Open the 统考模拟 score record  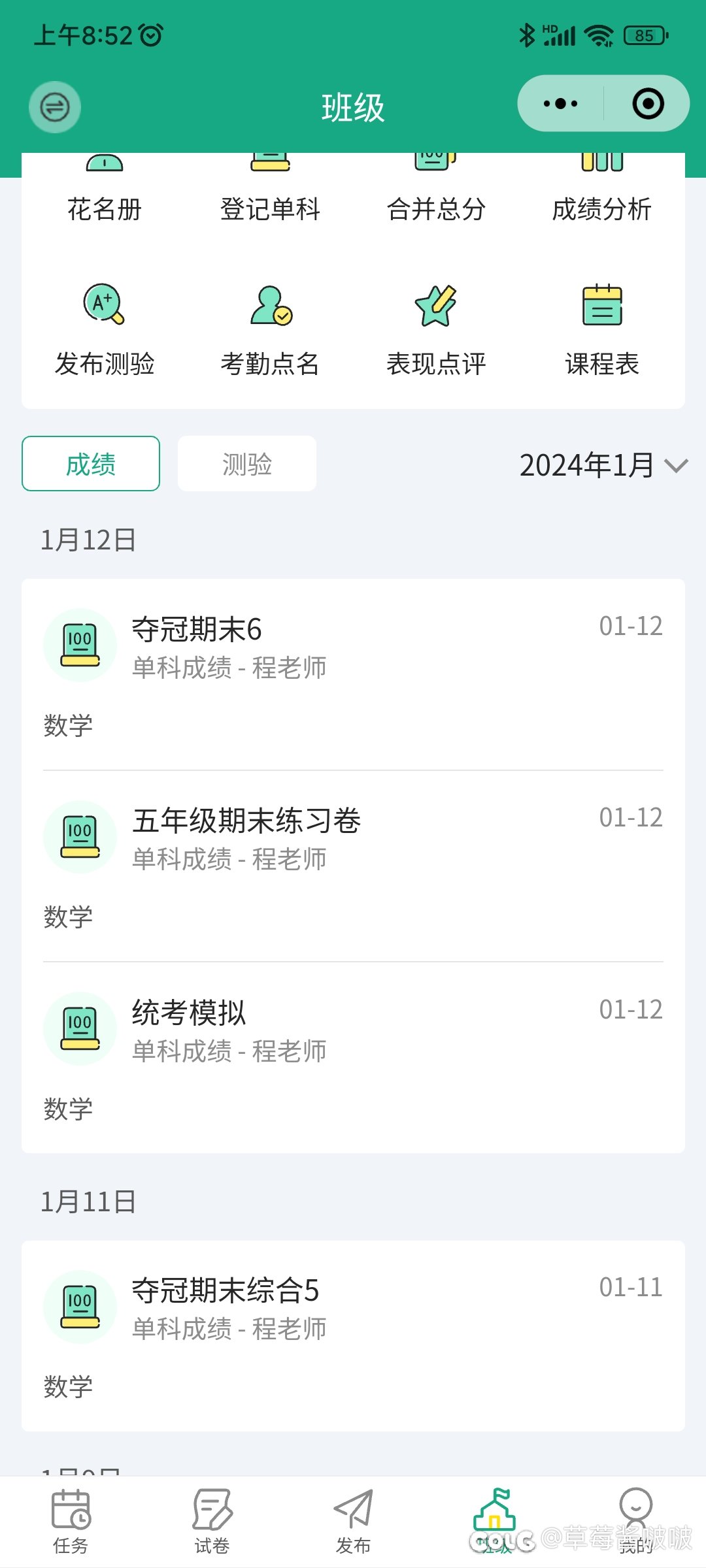click(x=353, y=1058)
